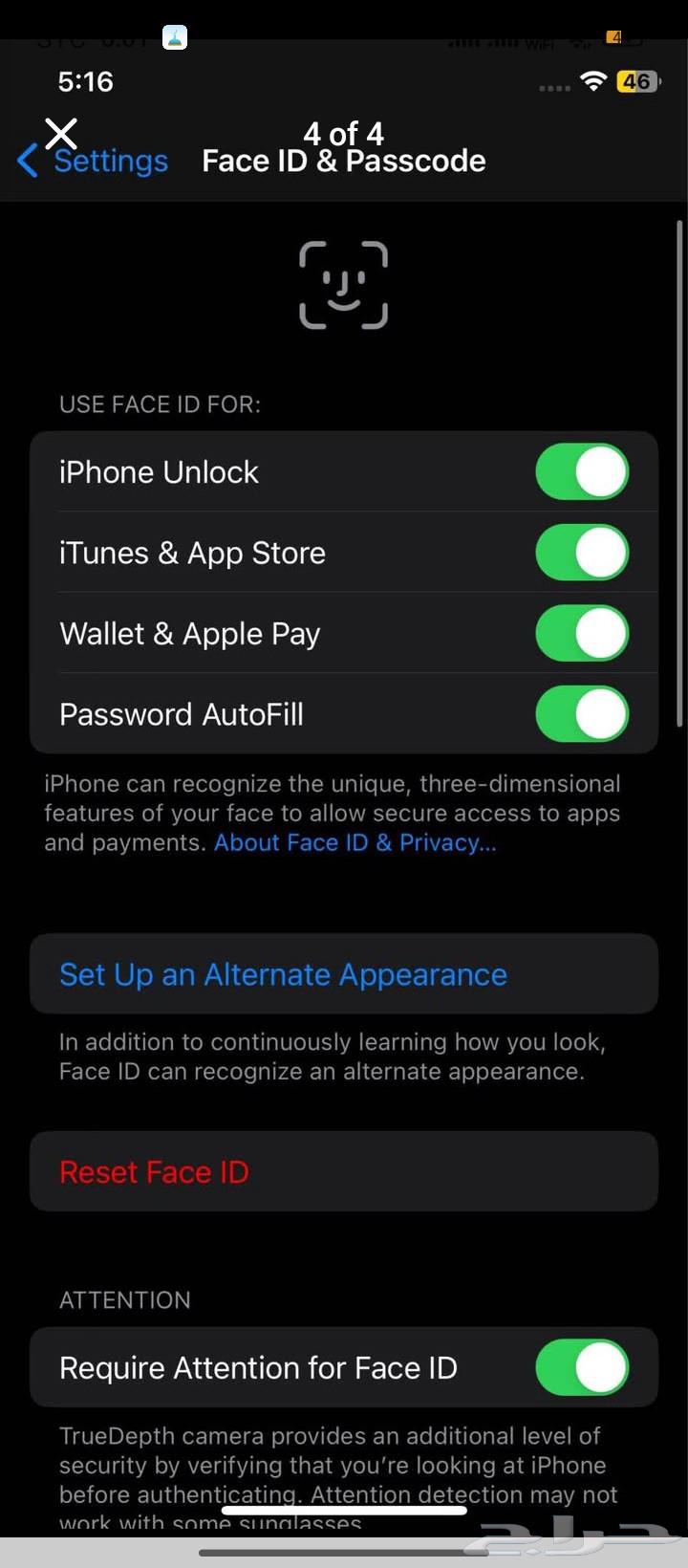Tap the cellular signal bars in banner
The height and width of the screenshot is (1568, 688).
[x=478, y=42]
